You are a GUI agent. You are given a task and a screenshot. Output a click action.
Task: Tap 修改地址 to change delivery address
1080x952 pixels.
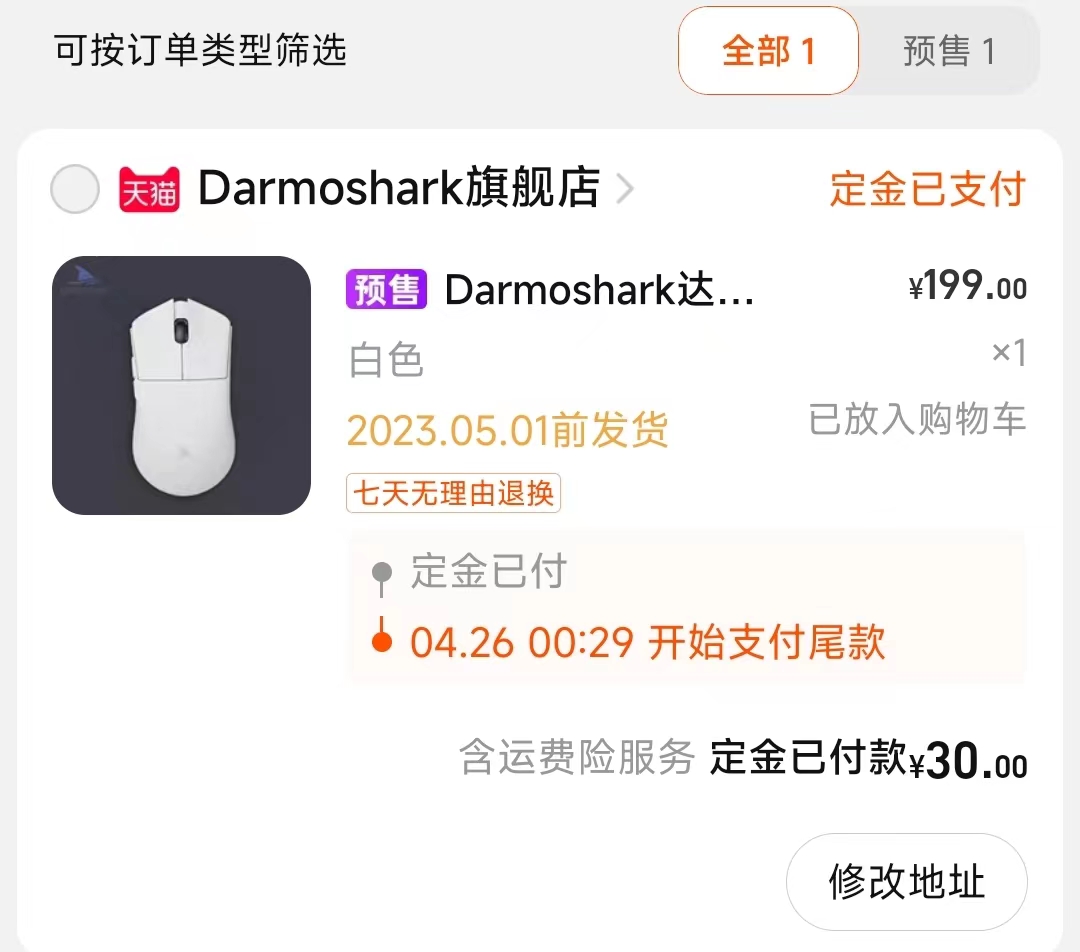point(906,882)
